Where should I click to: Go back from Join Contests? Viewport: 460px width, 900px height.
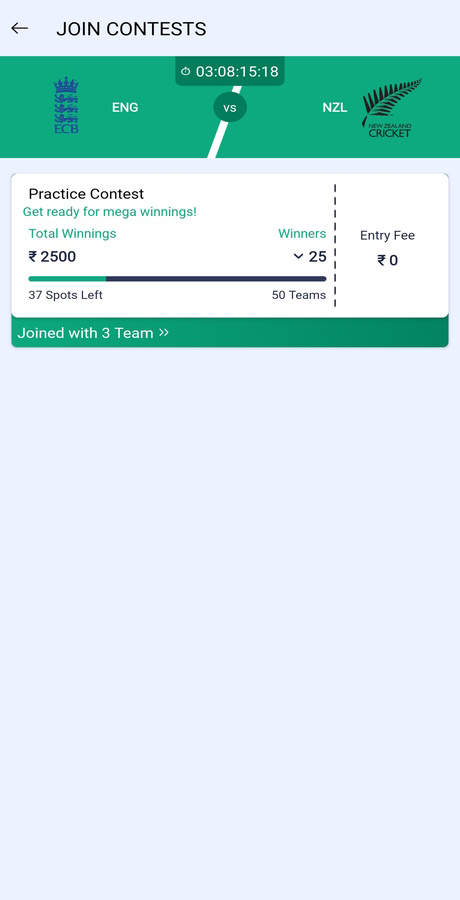20,28
